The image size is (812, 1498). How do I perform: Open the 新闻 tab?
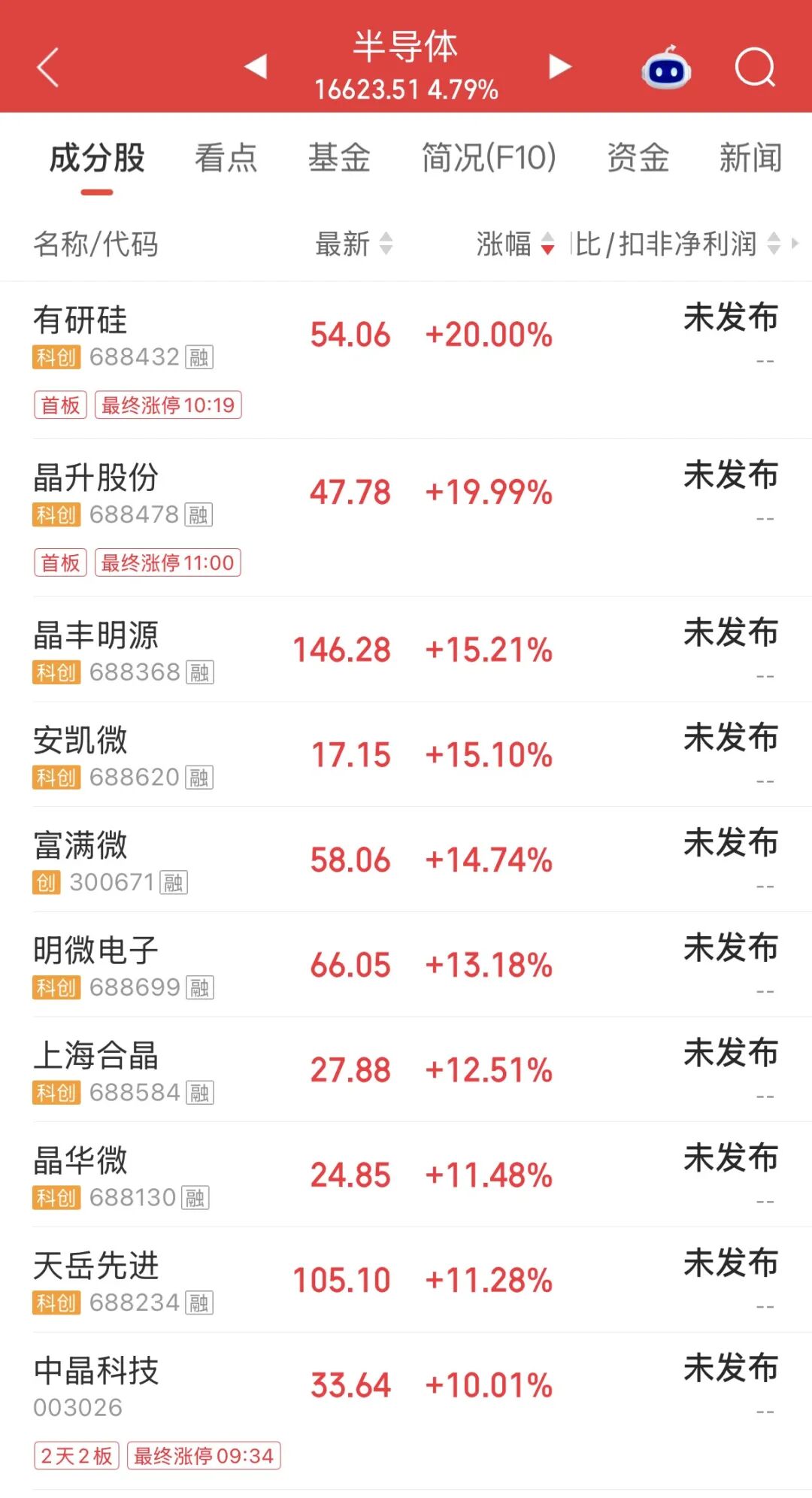750,158
